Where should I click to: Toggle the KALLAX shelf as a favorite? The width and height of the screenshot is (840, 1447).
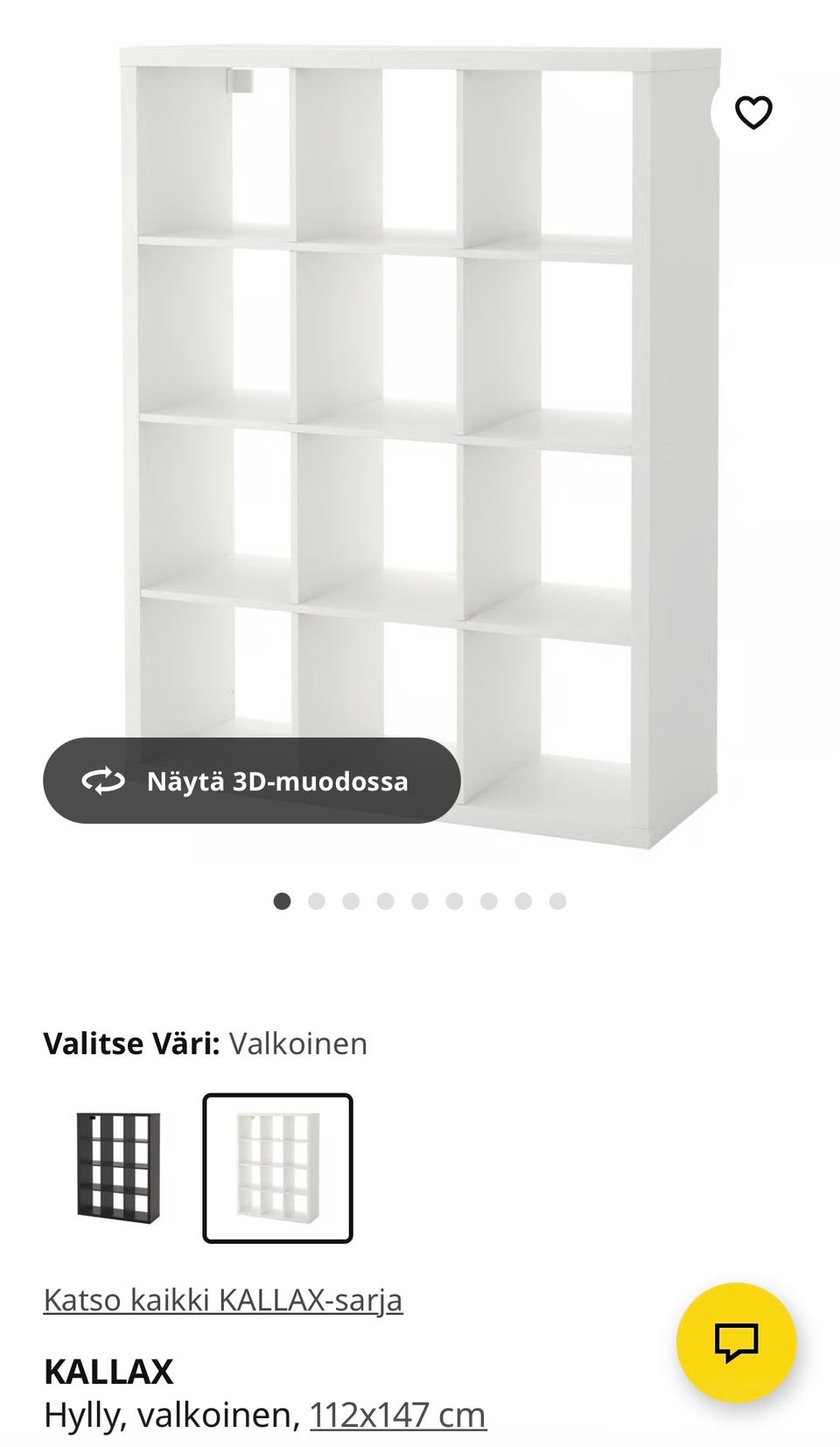[752, 111]
